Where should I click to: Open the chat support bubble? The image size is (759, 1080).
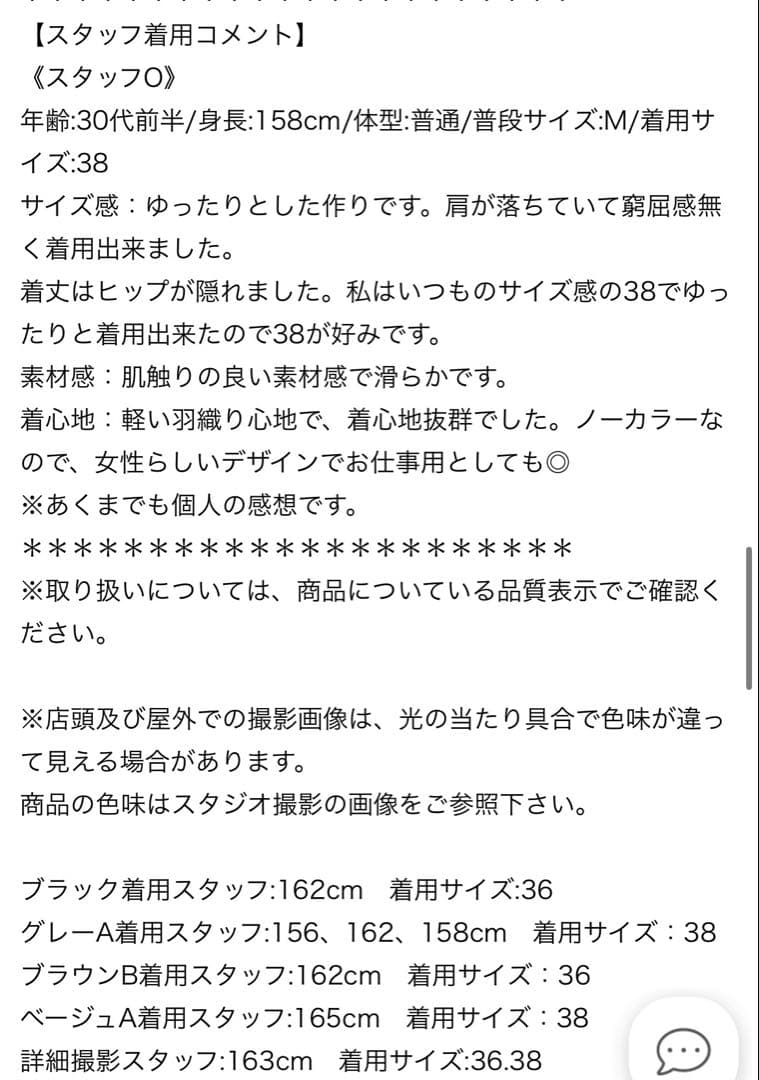pos(684,1046)
